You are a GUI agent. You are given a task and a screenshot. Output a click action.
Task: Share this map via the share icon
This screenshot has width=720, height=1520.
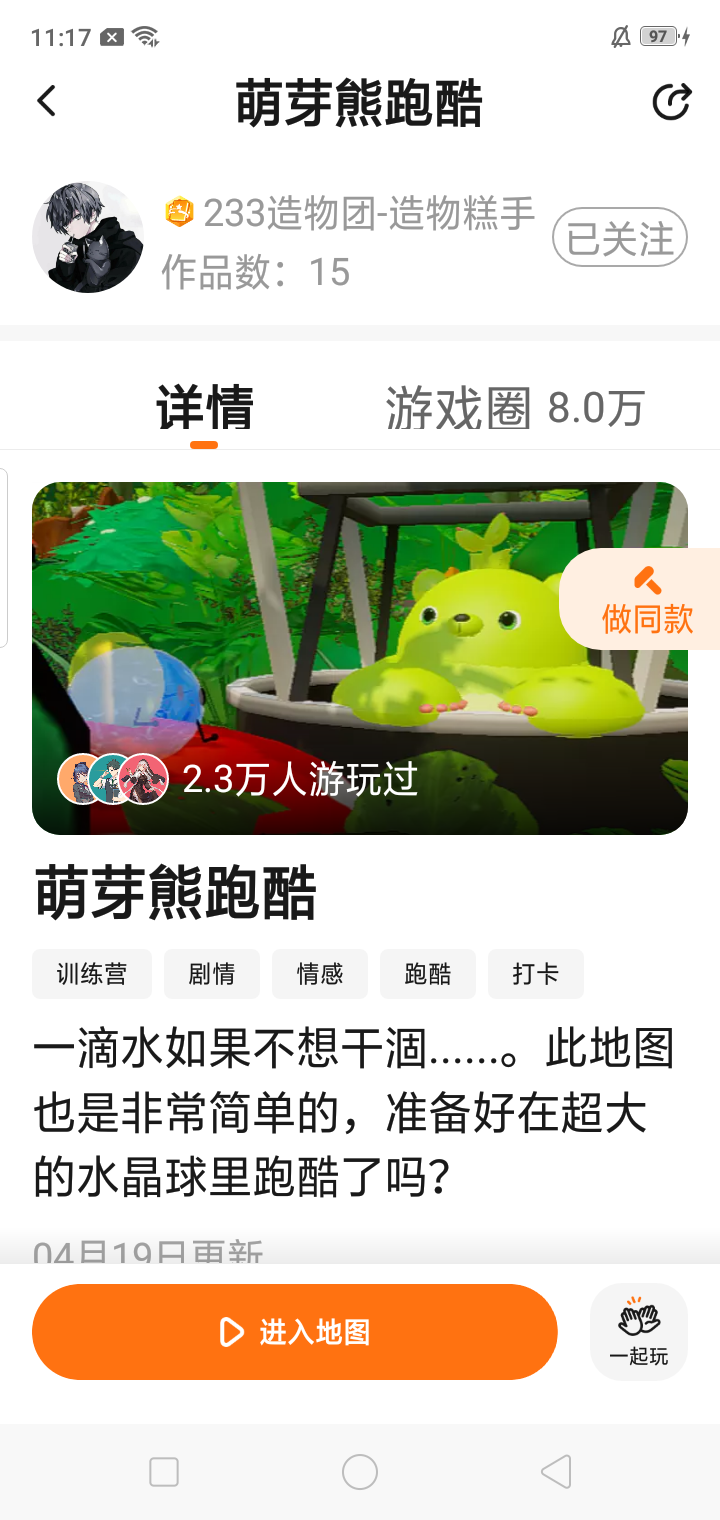[671, 101]
